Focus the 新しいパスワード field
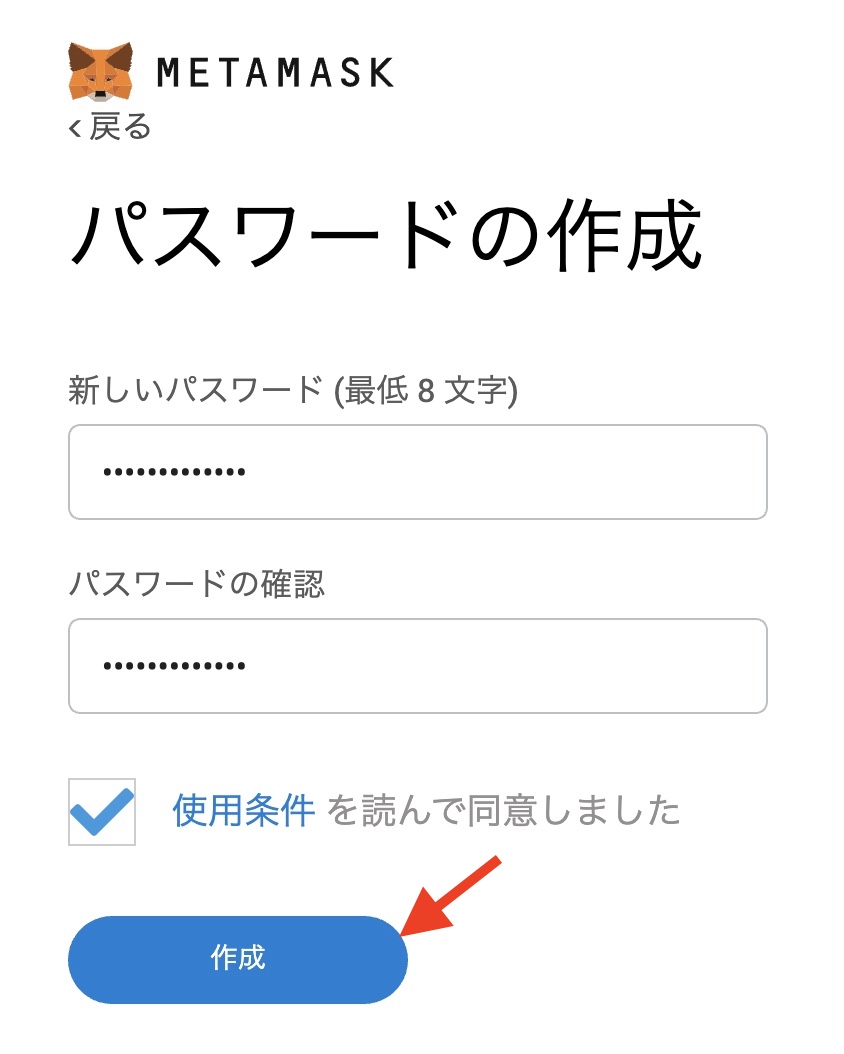Viewport: 844px width, 1054px height. click(417, 472)
